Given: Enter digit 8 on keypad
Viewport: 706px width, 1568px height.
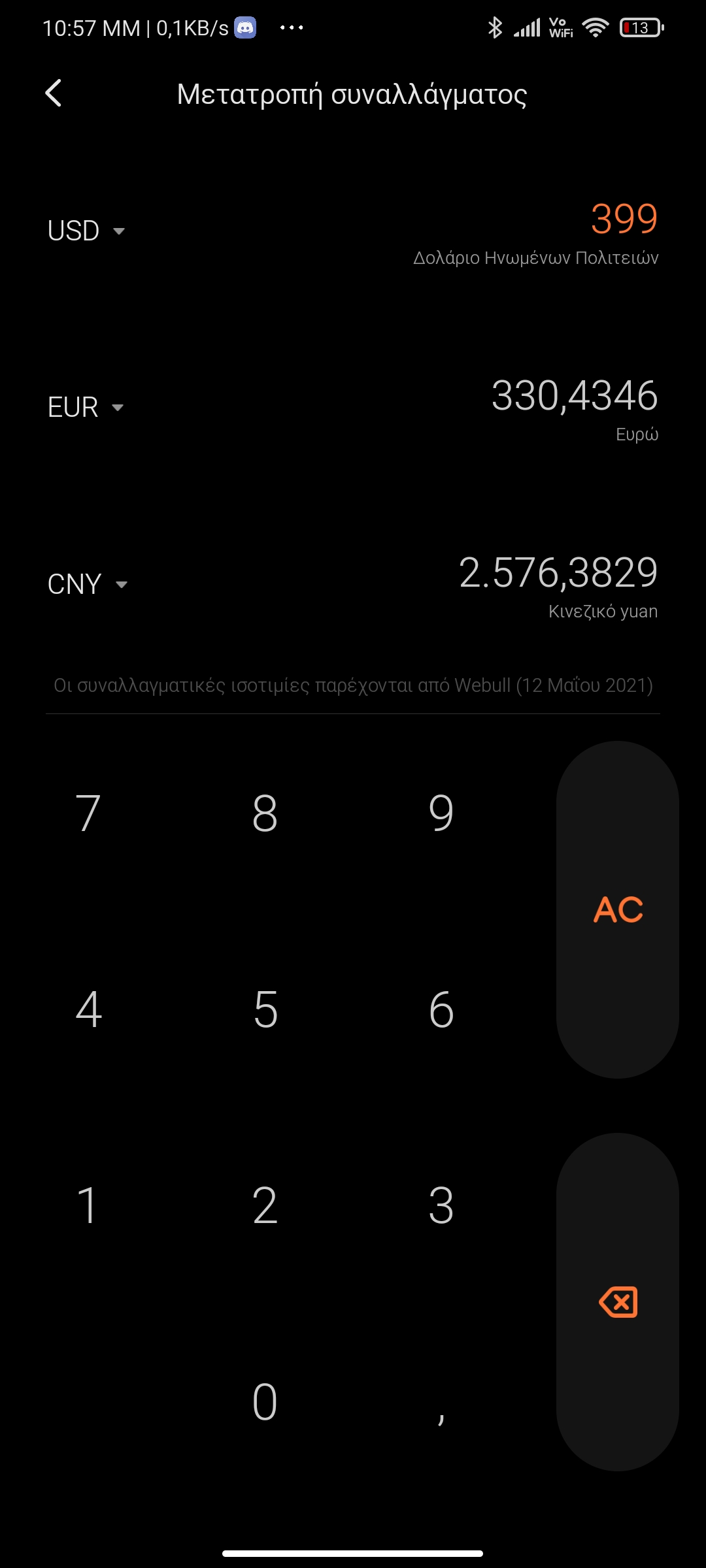Looking at the screenshot, I should (265, 813).
